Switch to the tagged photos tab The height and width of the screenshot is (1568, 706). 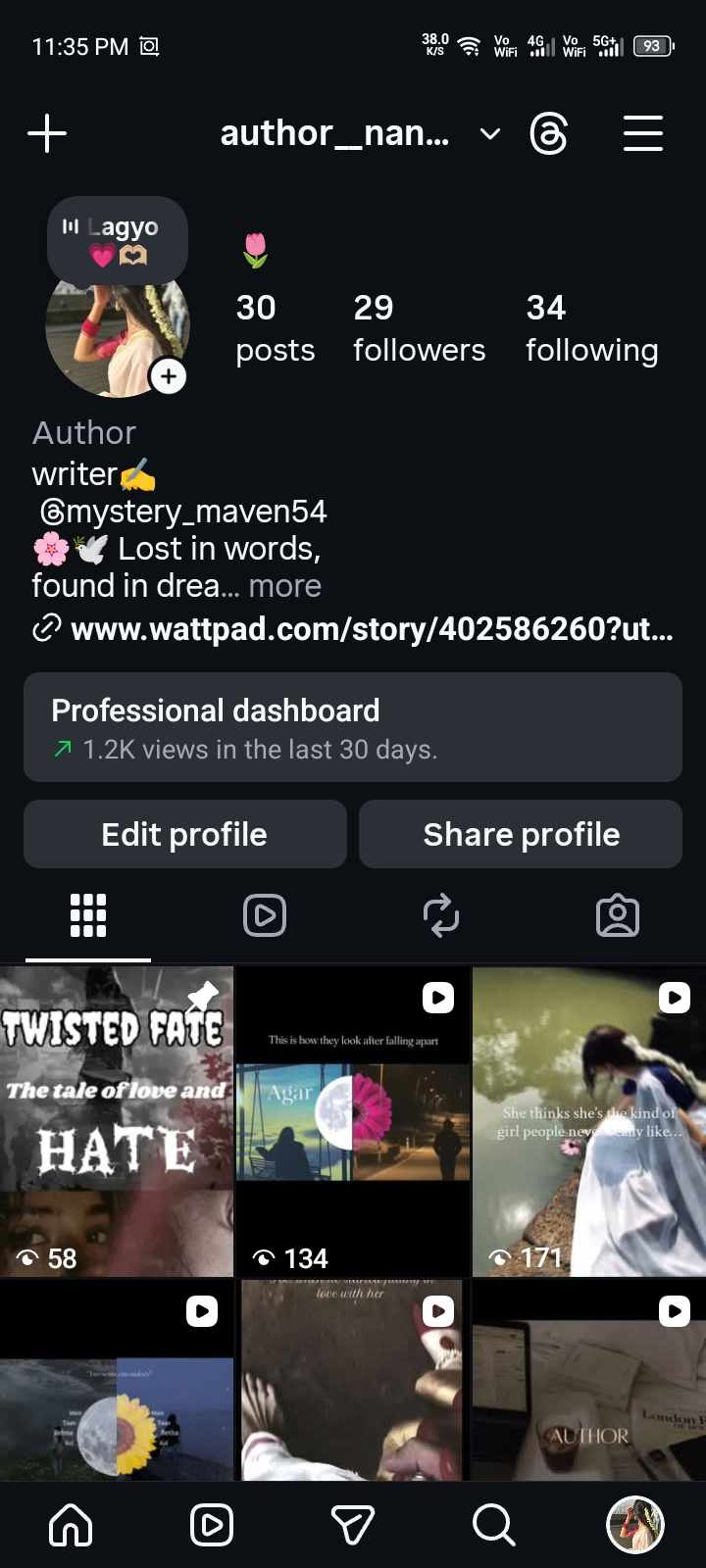tap(618, 915)
